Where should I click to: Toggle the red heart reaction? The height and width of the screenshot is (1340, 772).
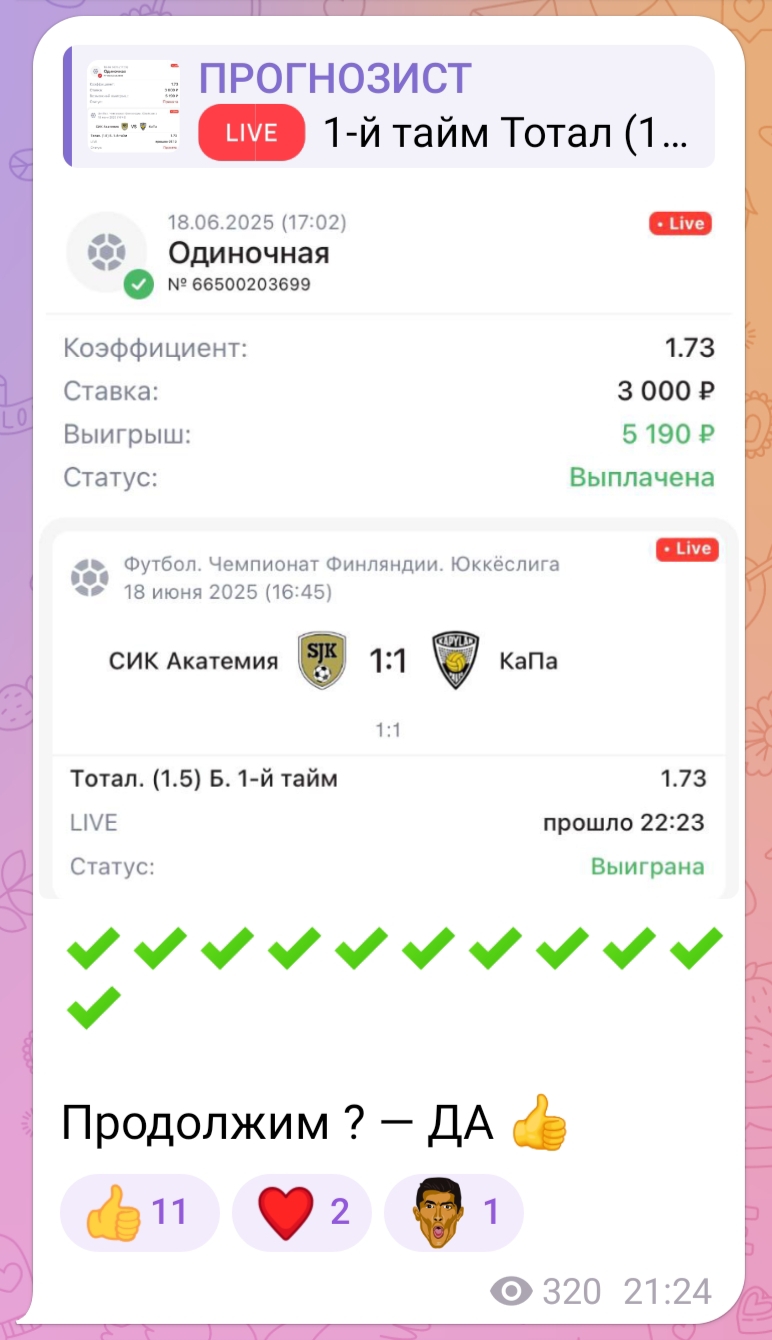coord(301,1211)
